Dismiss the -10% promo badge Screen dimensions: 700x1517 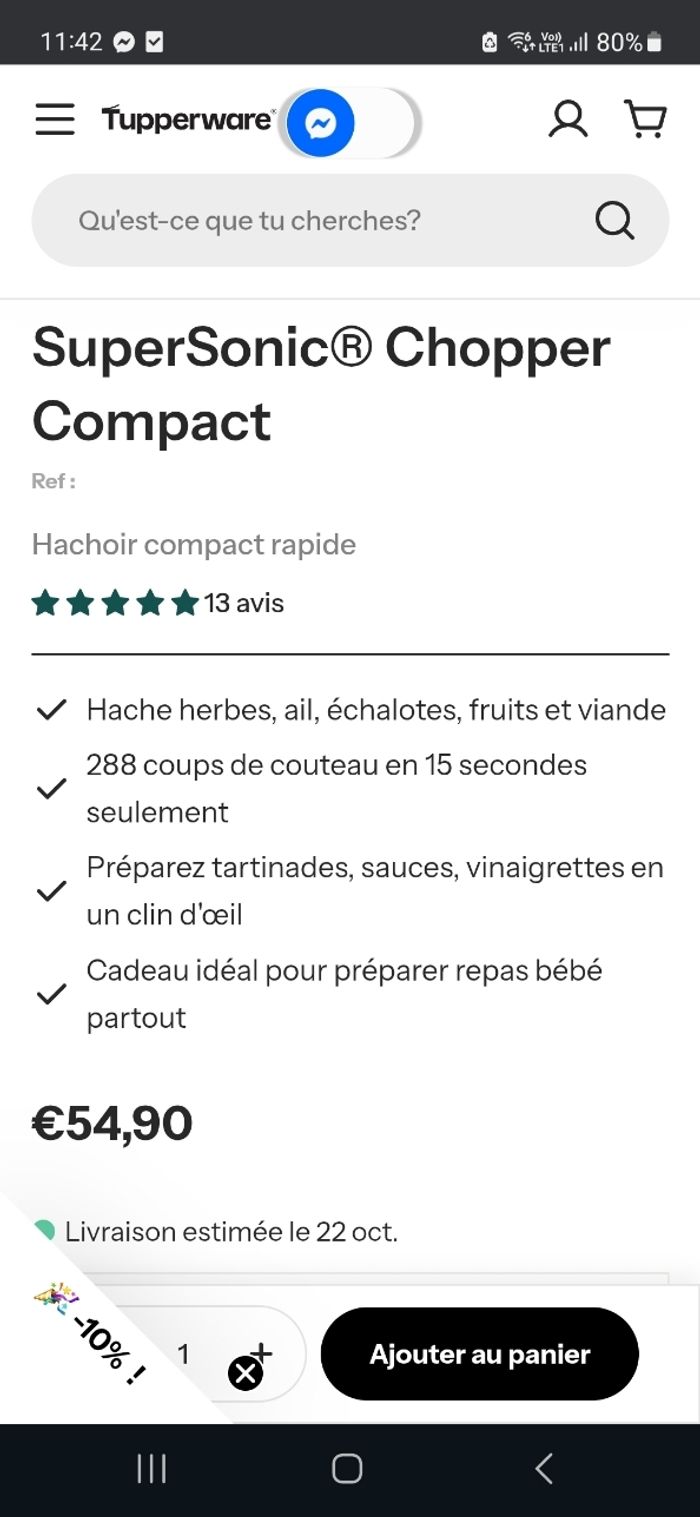[x=245, y=1374]
